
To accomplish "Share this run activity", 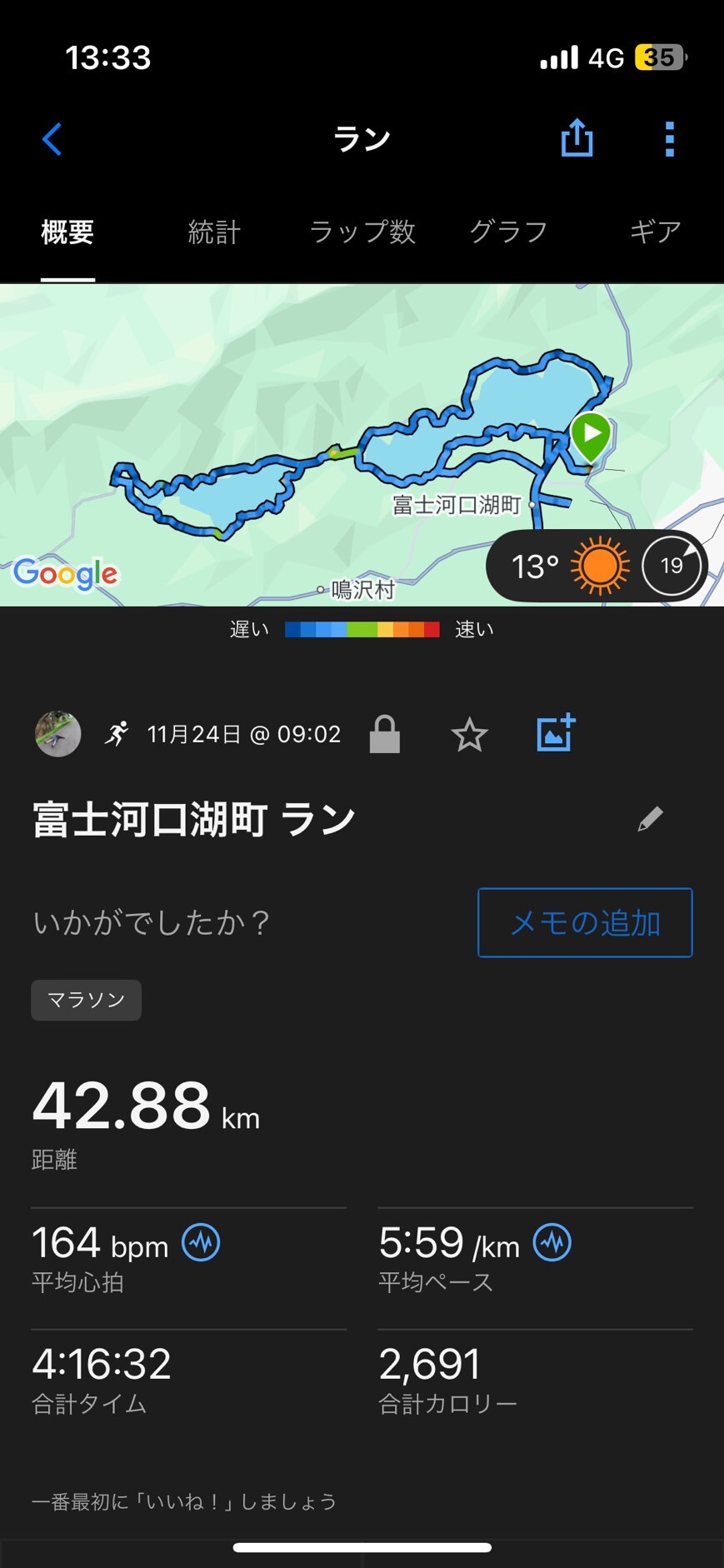I will 577,138.
